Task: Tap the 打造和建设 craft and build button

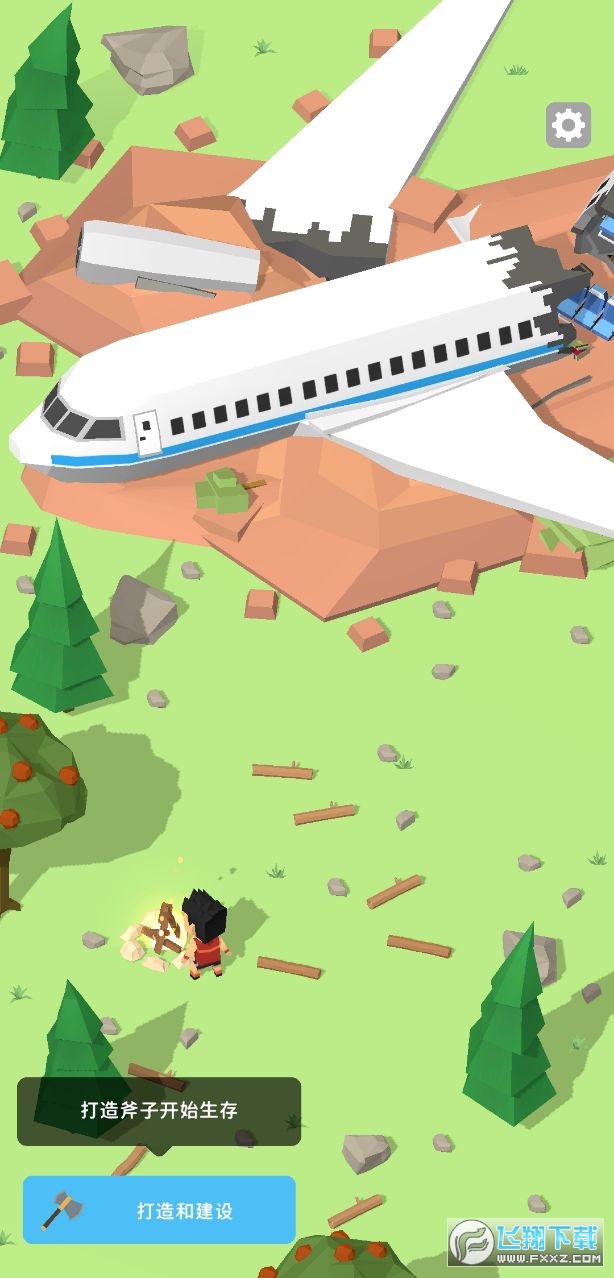Action: [160, 1210]
